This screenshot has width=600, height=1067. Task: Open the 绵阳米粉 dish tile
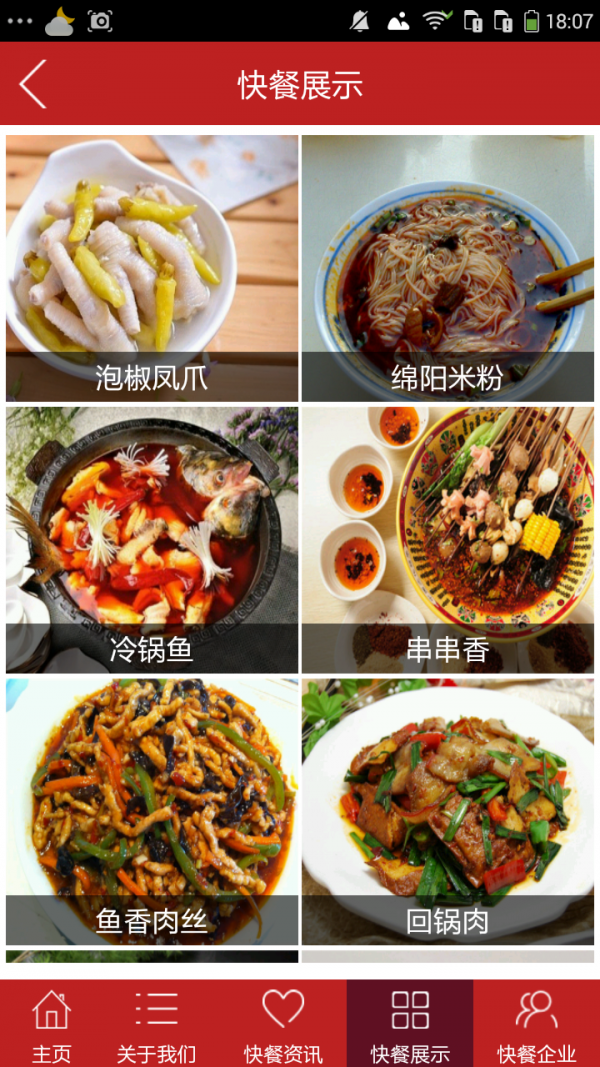tap(448, 268)
